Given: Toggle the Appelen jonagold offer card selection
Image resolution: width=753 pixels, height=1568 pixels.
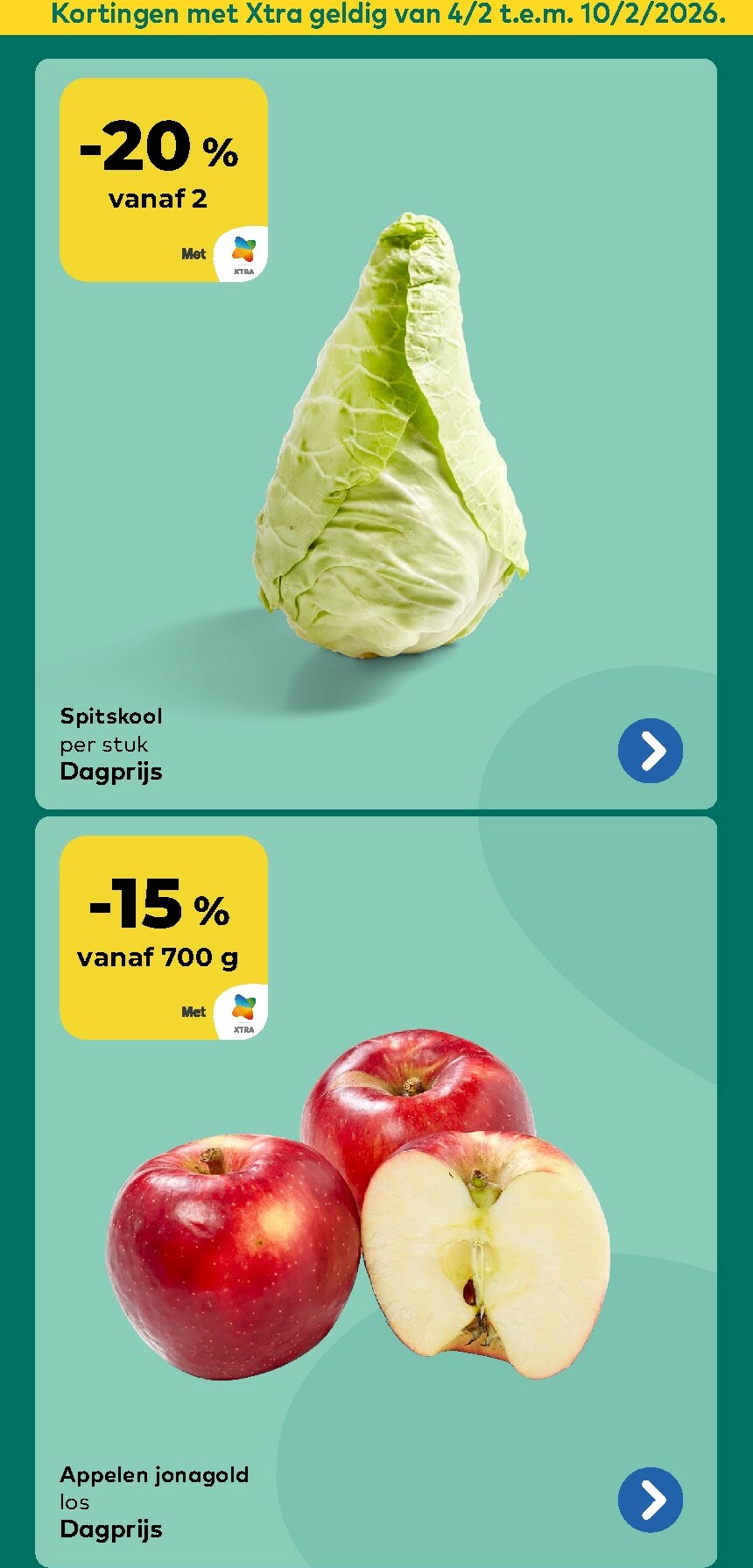Looking at the screenshot, I should click(376, 1191).
